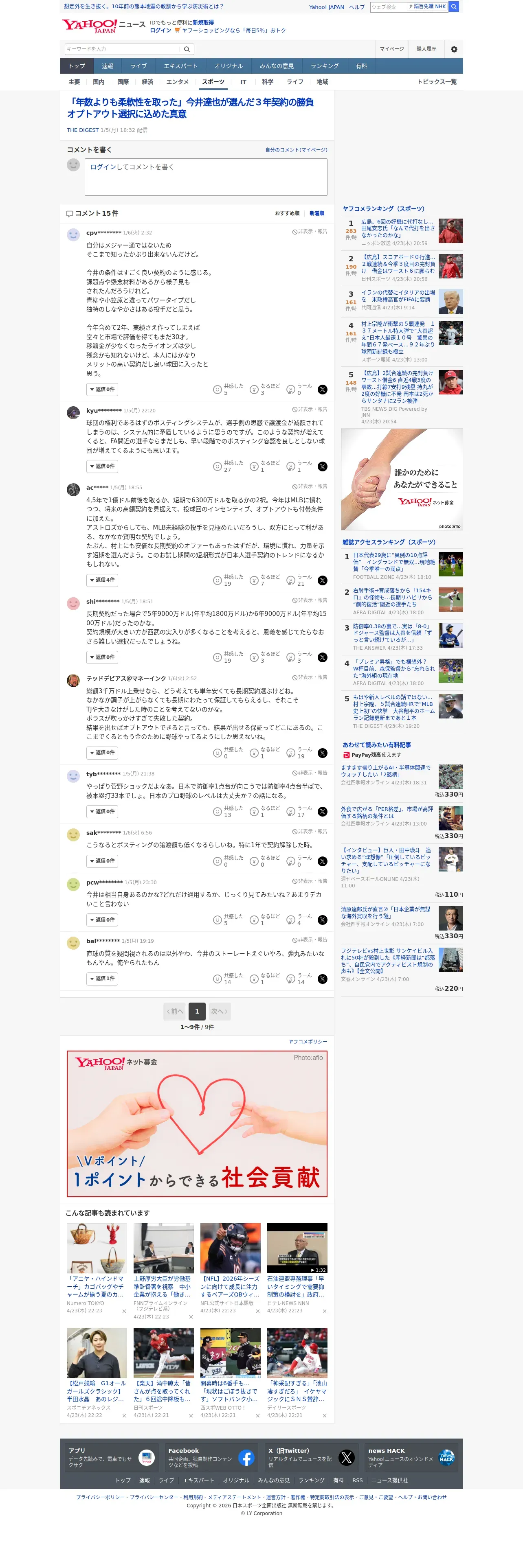This screenshot has height=1568, width=523.
Task: Open トピックス一覧 link
Action: tap(437, 81)
